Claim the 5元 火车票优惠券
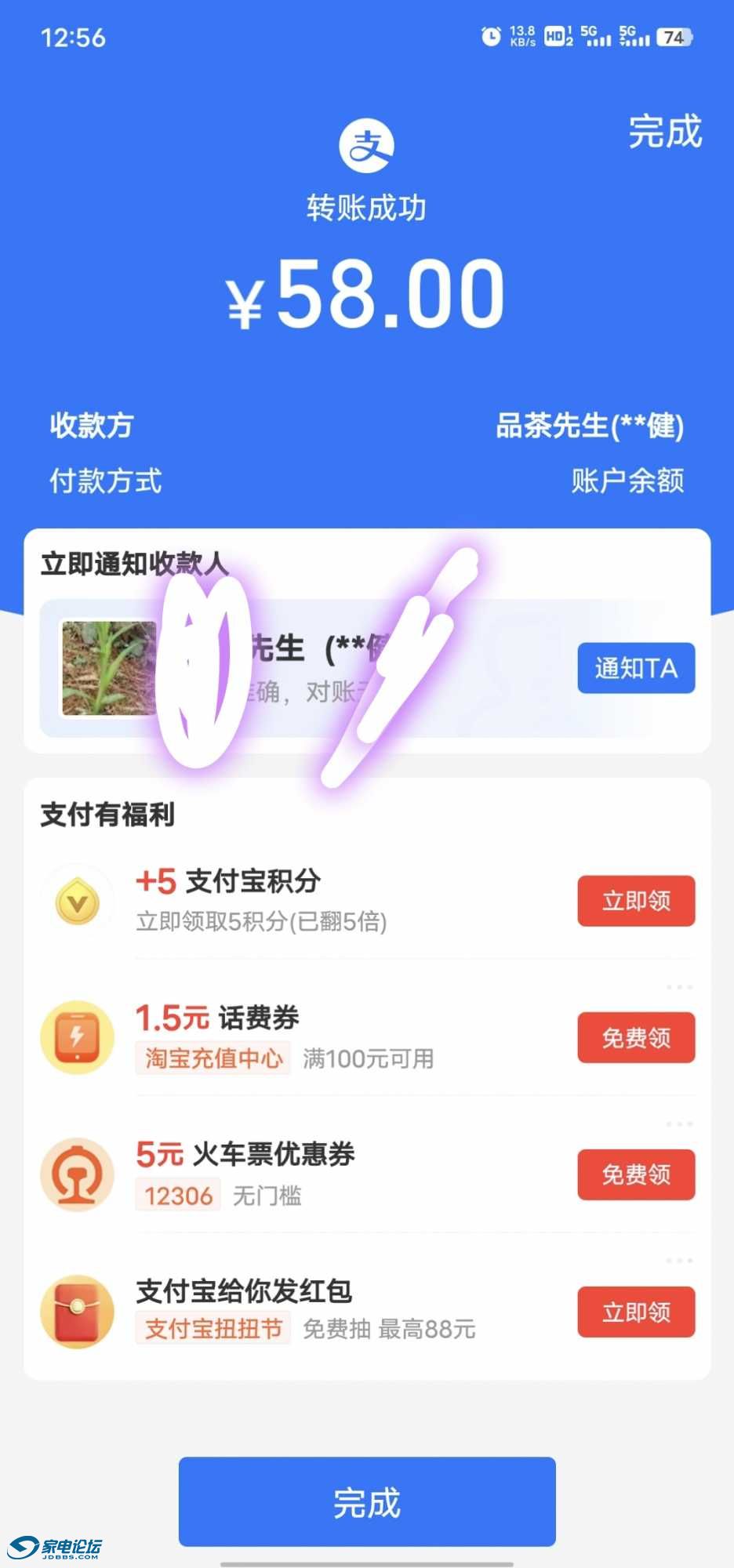734x1568 pixels. pyautogui.click(x=636, y=1174)
